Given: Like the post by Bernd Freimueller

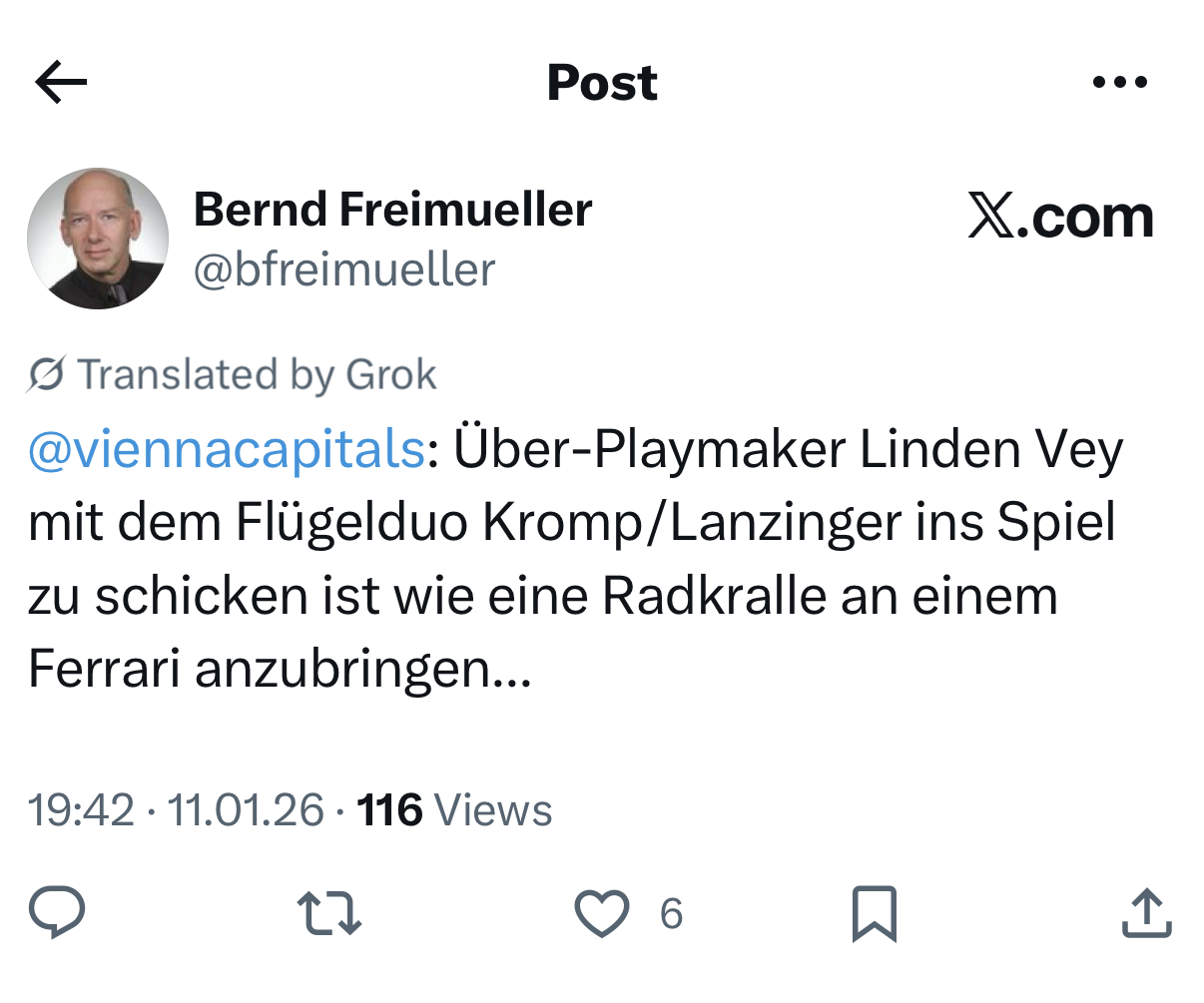Looking at the screenshot, I should click(602, 913).
